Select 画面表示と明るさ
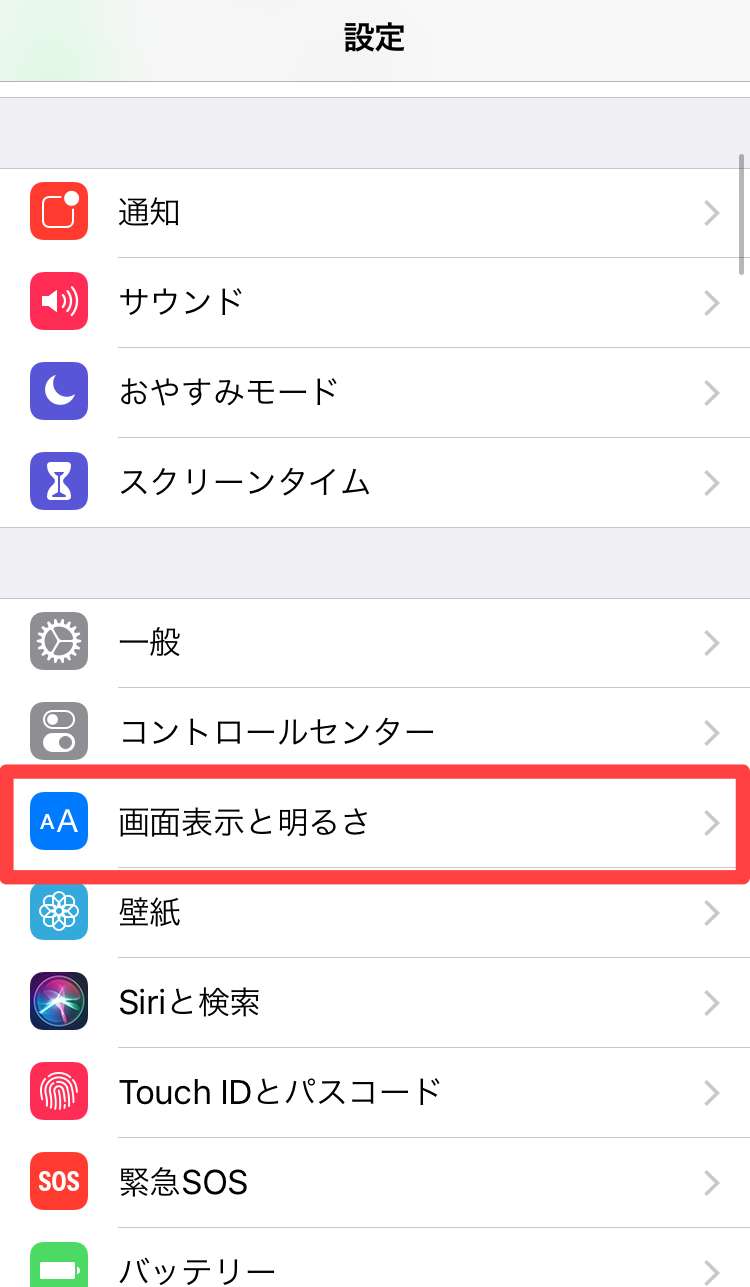The image size is (750, 1287). point(375,822)
